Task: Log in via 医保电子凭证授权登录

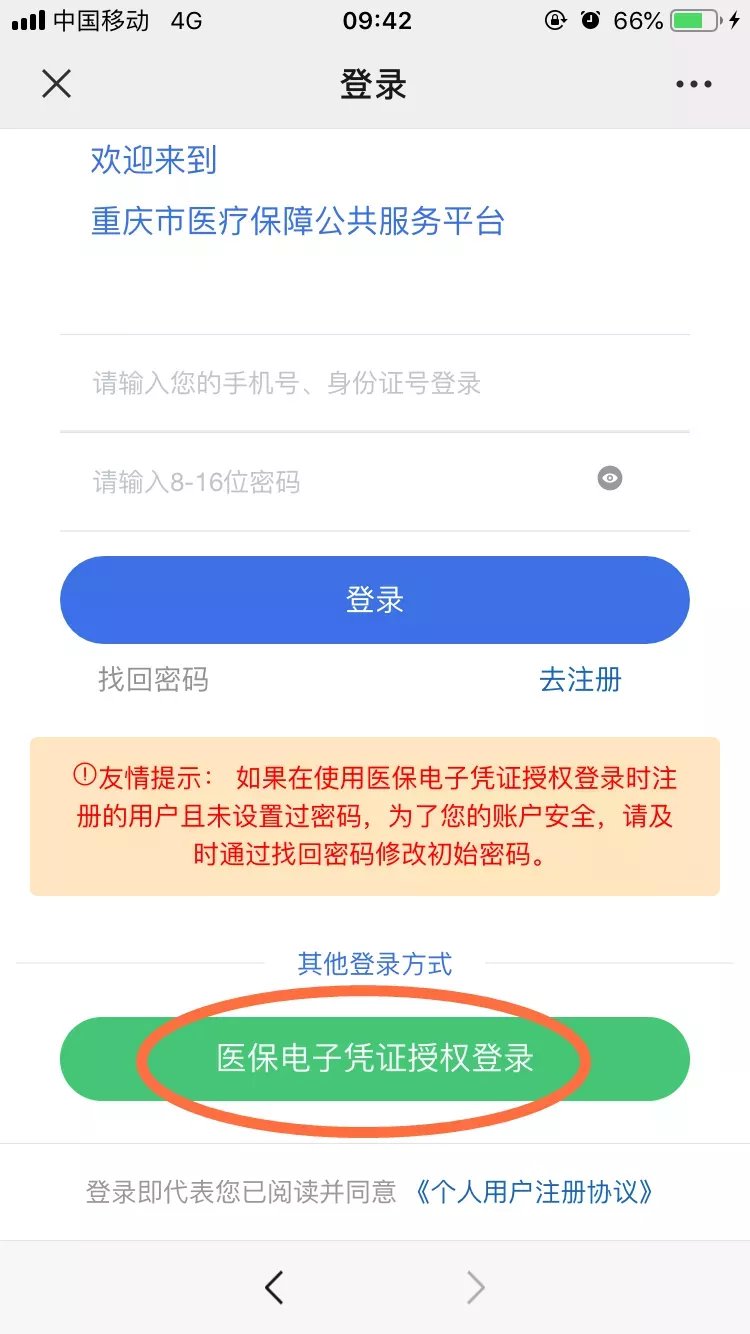Action: tap(374, 1059)
